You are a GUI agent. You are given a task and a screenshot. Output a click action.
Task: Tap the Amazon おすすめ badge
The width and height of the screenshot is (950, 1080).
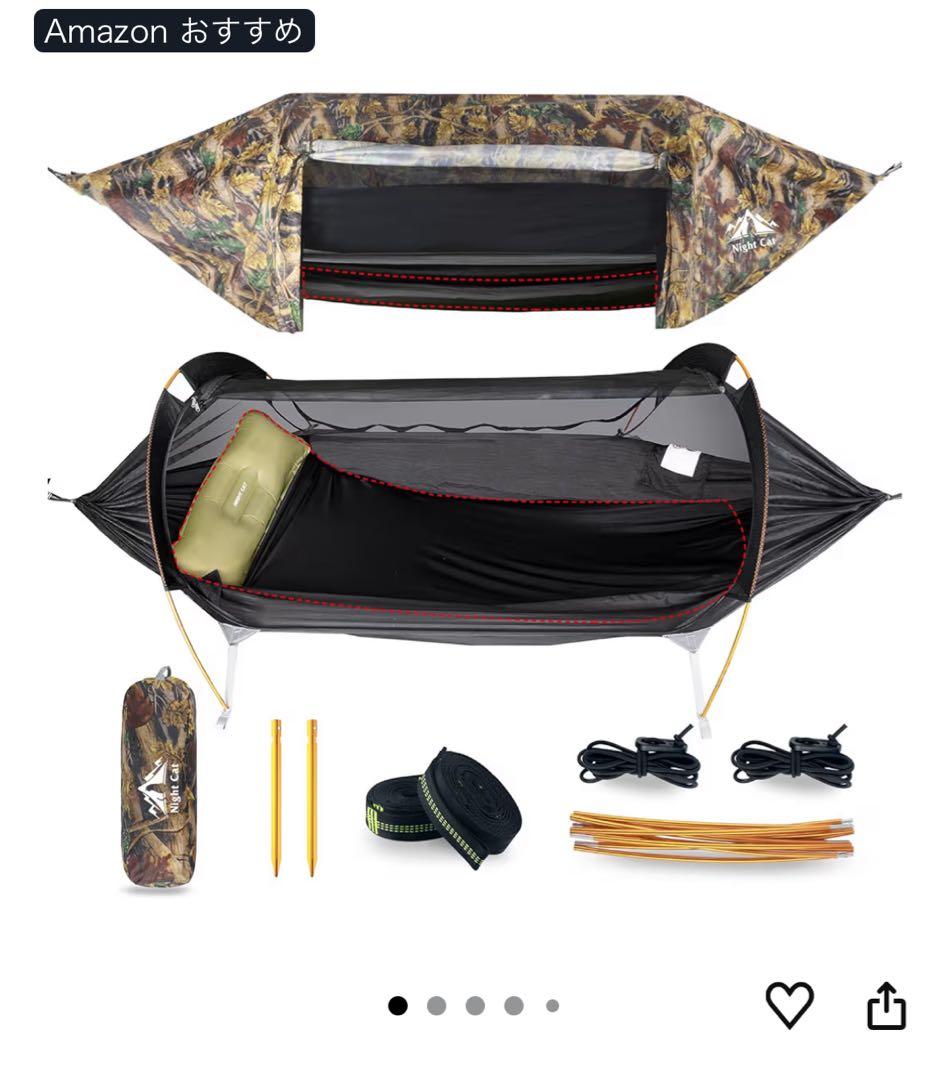click(x=174, y=31)
